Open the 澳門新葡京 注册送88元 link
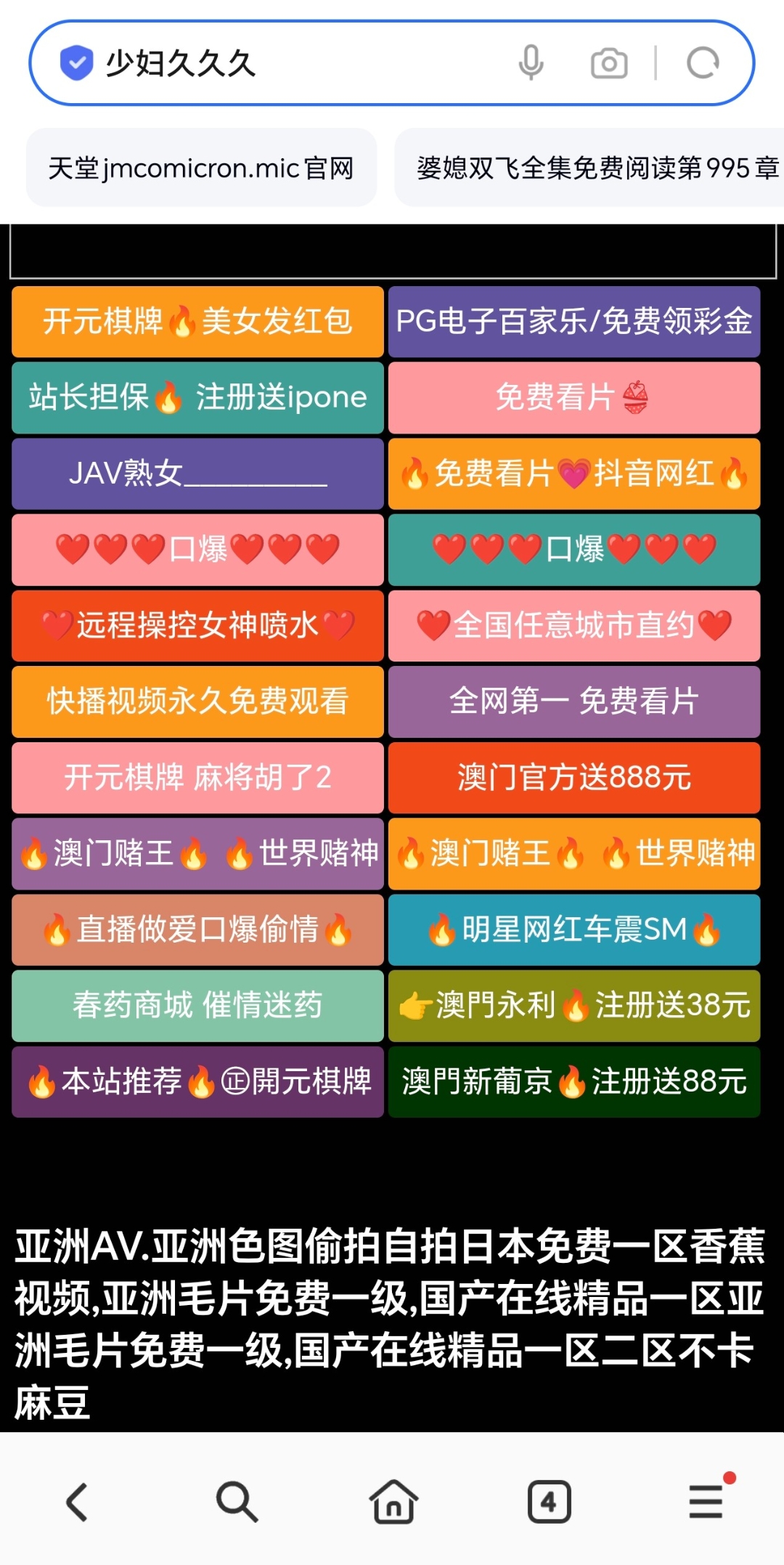 click(574, 1082)
